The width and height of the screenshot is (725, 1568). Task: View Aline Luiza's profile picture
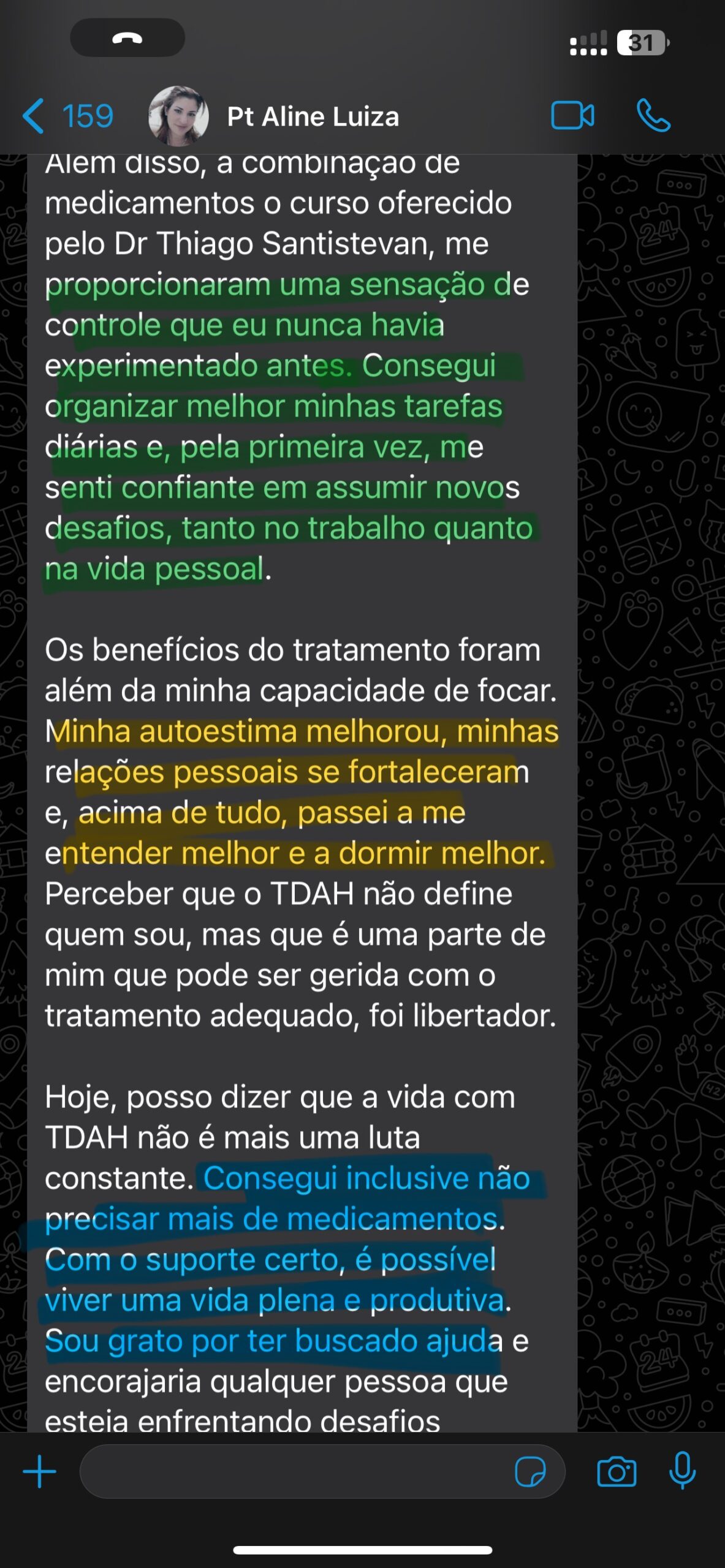(178, 116)
